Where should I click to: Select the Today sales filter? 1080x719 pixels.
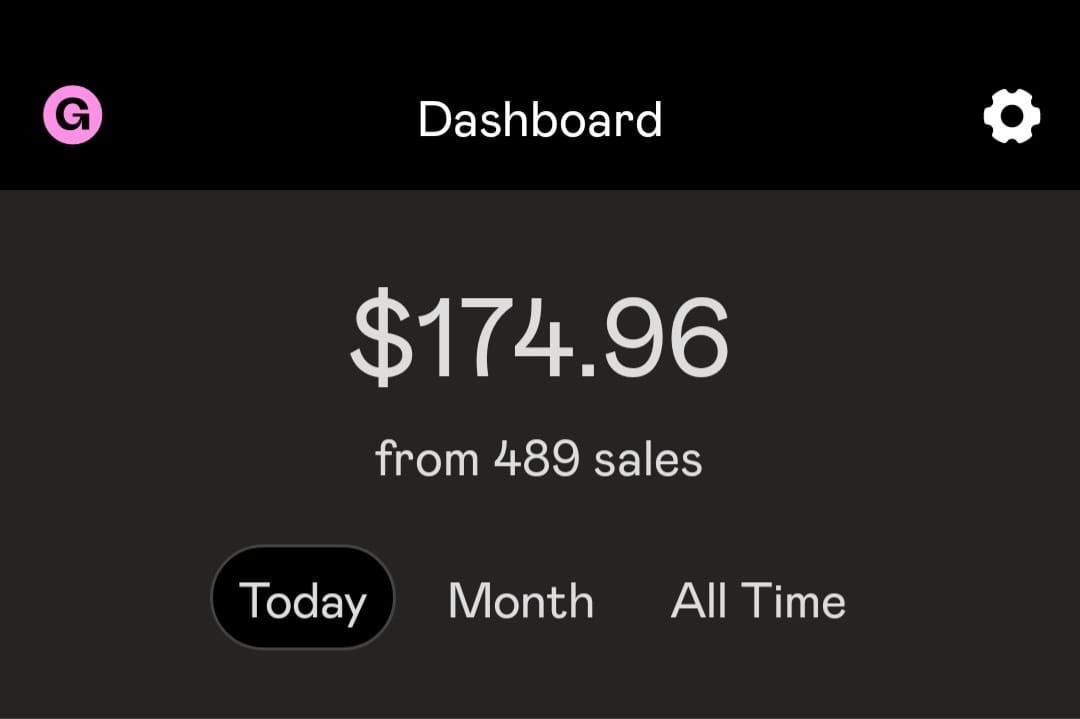303,599
